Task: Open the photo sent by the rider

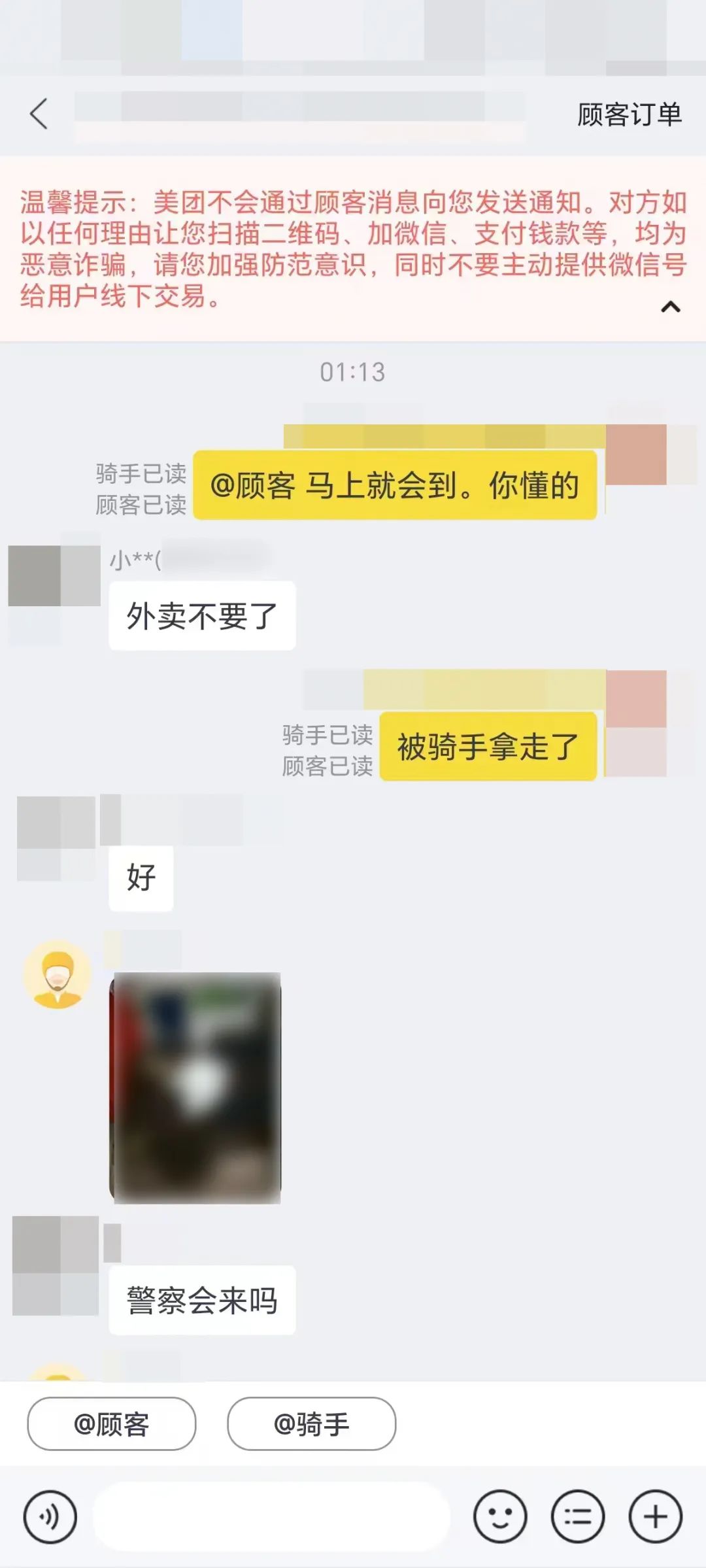Action: point(196,1087)
